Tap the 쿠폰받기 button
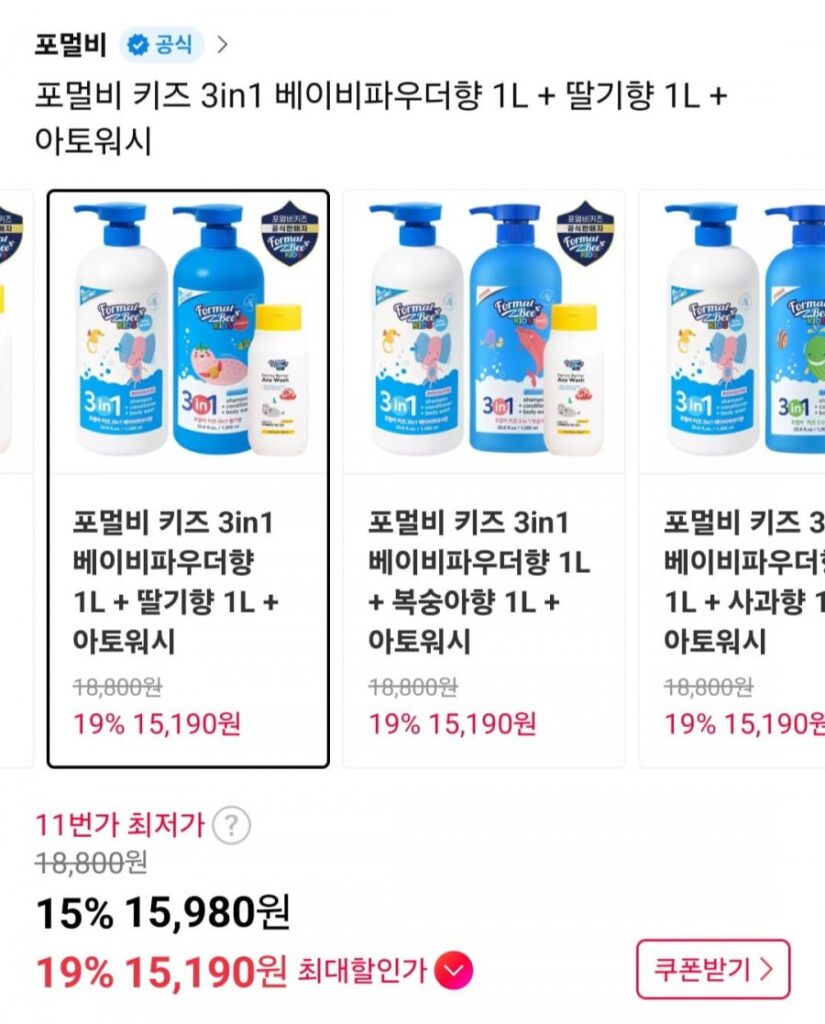825x1024 pixels. point(712,969)
